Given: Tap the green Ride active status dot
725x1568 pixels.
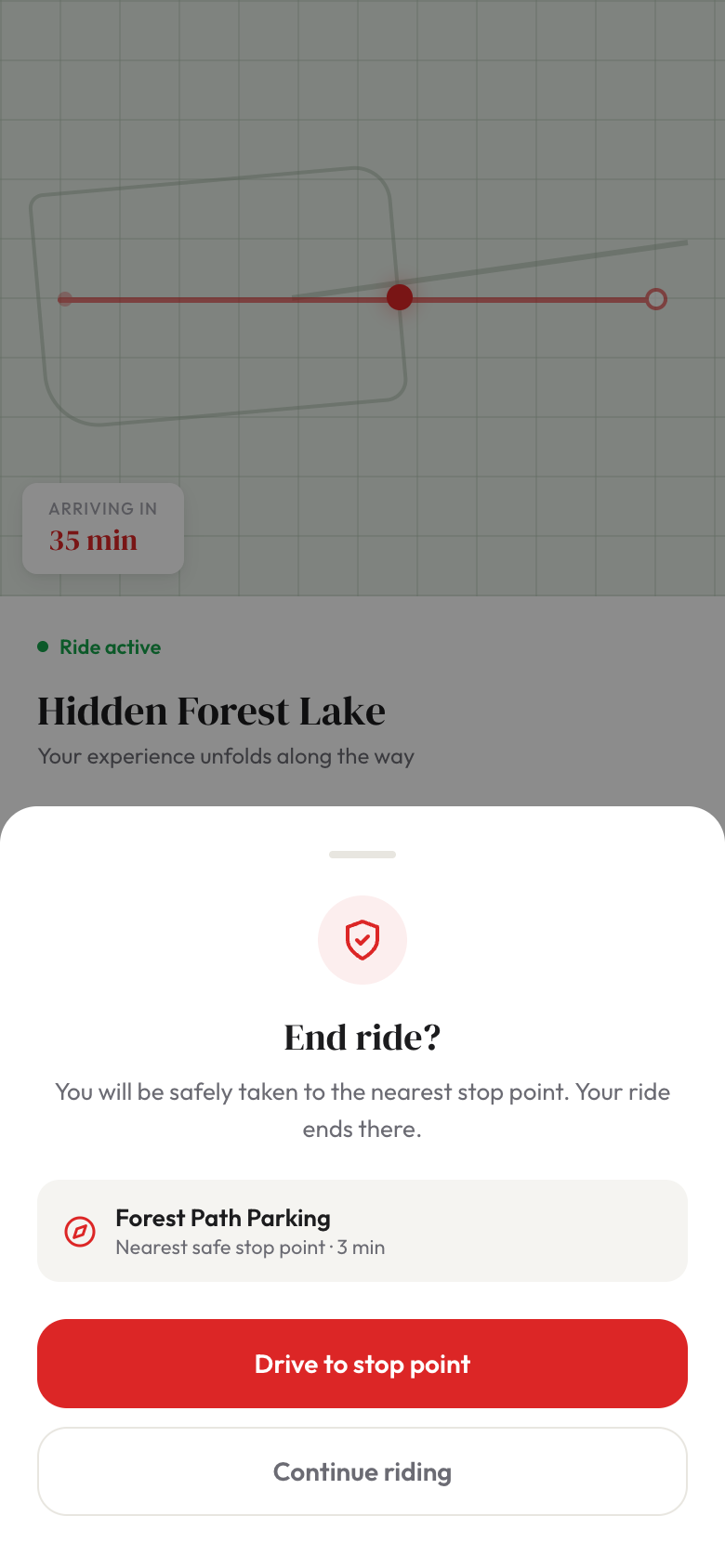Looking at the screenshot, I should [42, 647].
